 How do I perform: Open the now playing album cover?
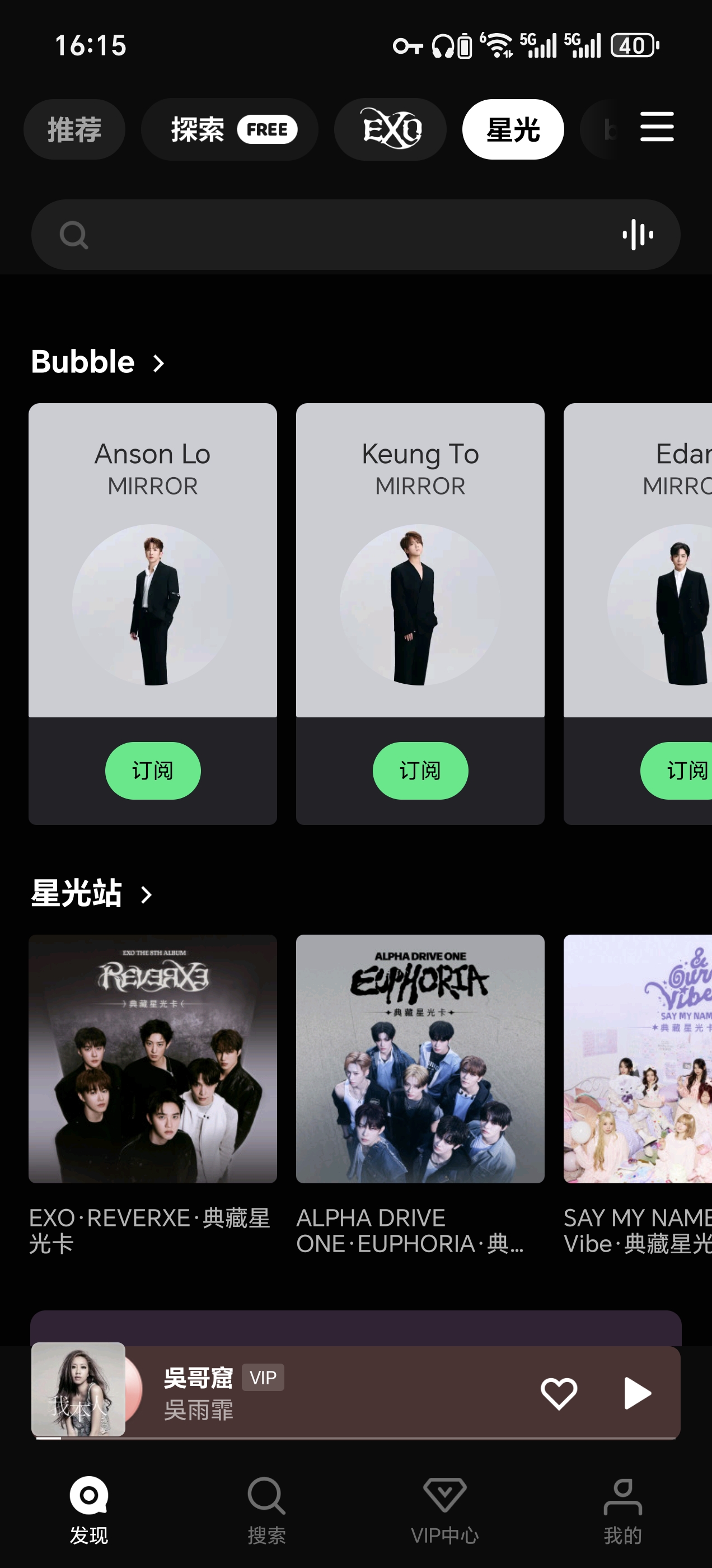(x=78, y=1389)
